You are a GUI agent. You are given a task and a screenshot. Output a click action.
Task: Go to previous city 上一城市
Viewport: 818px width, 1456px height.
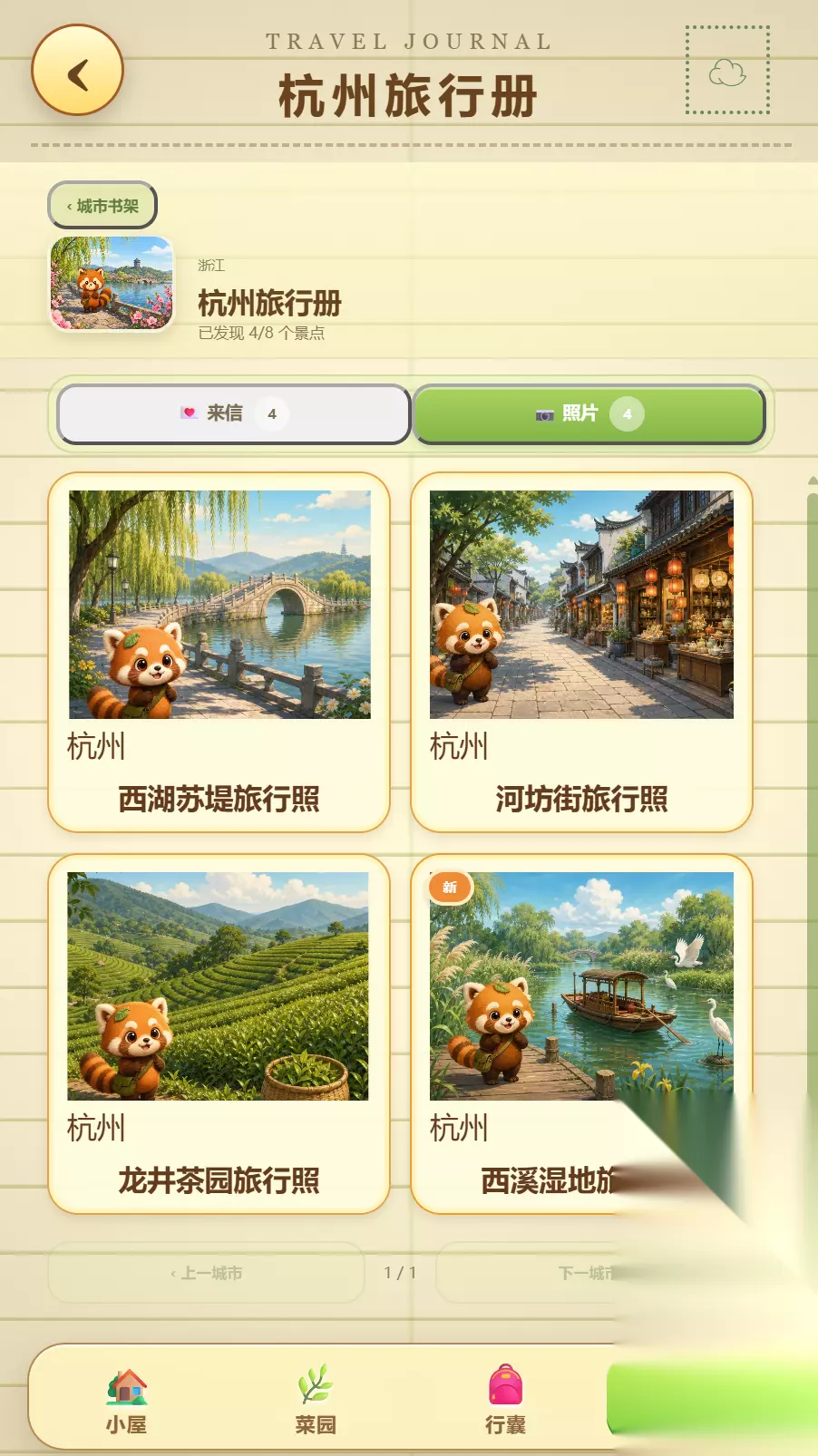[x=207, y=1273]
